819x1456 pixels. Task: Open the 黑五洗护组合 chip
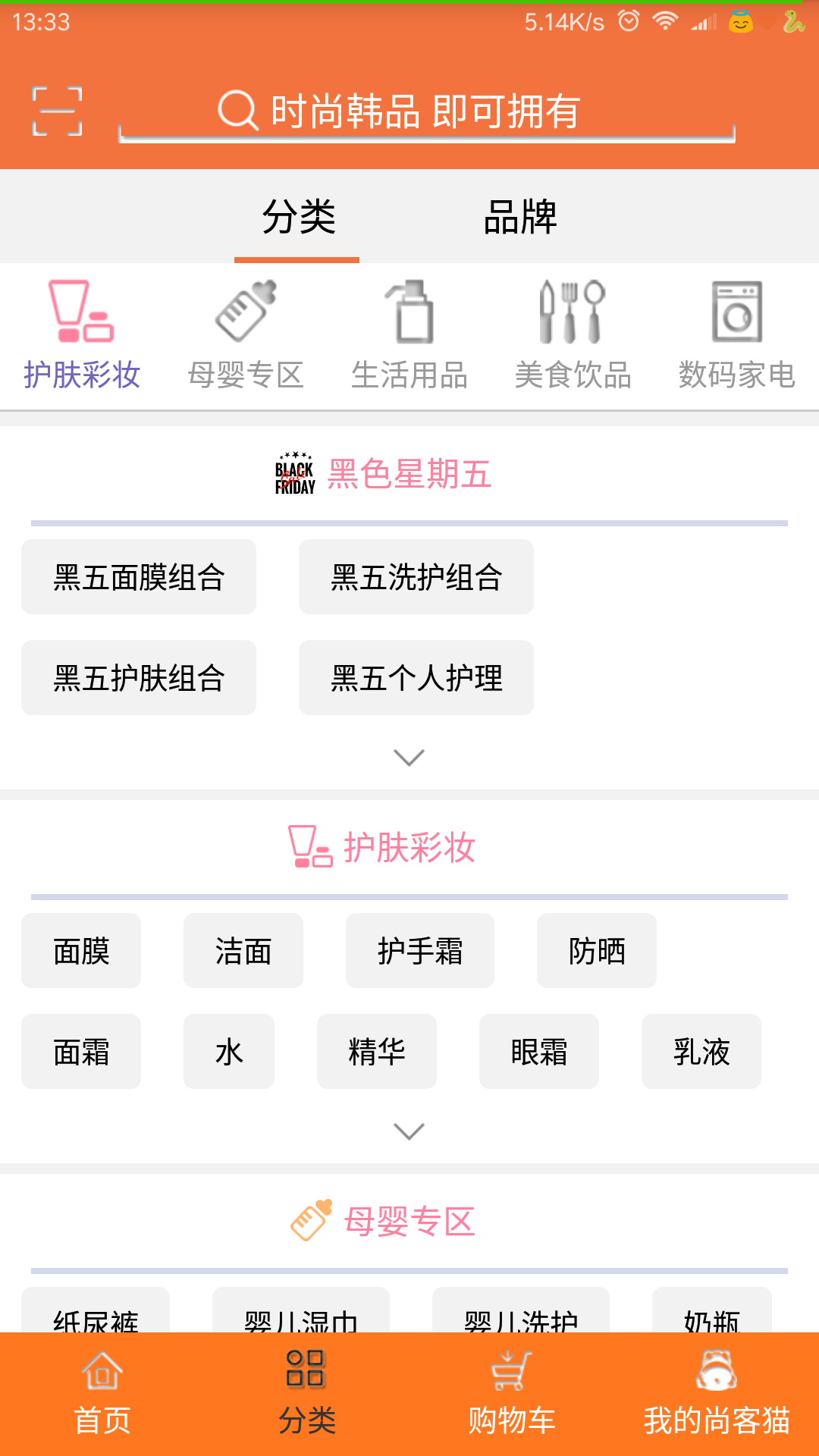pyautogui.click(x=416, y=577)
